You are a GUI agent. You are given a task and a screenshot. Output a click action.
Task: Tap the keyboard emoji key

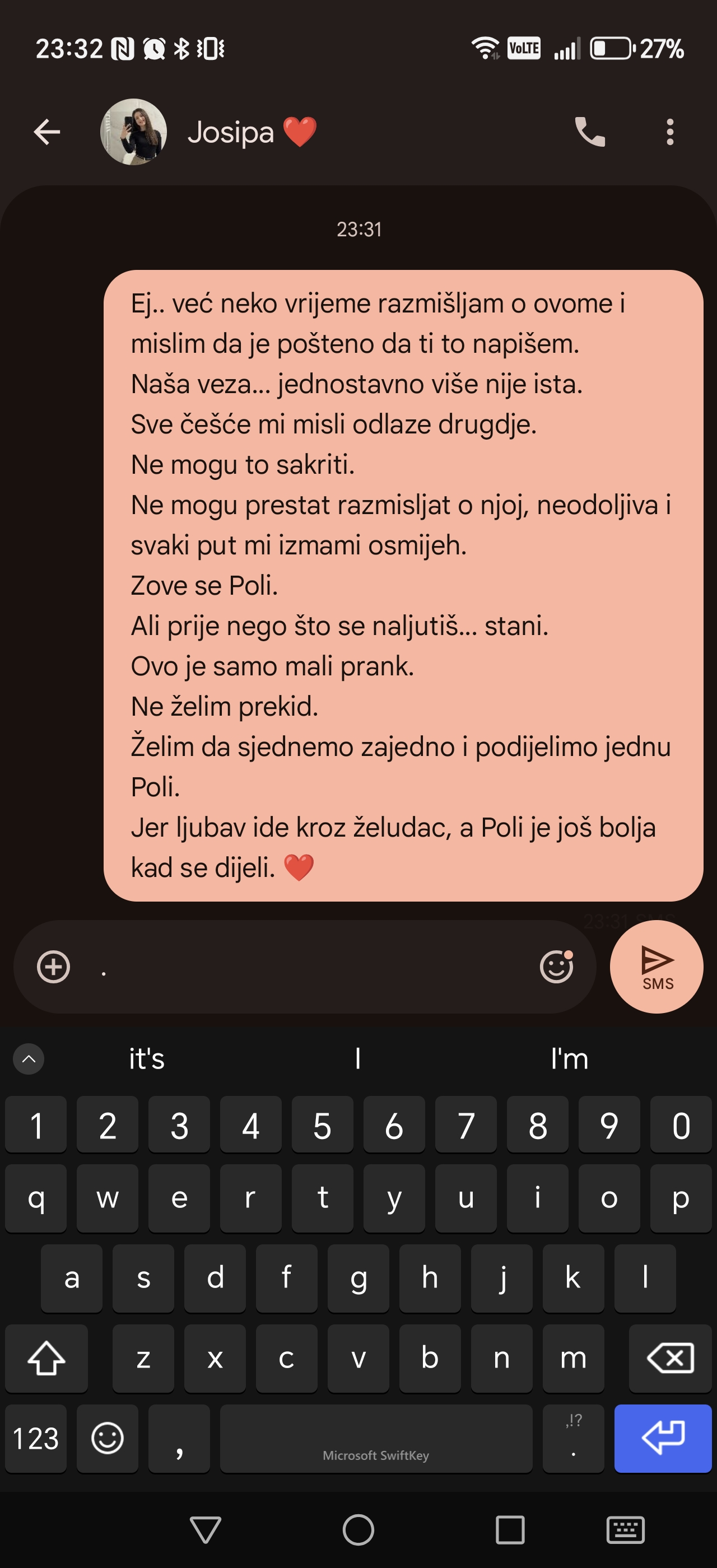107,1438
